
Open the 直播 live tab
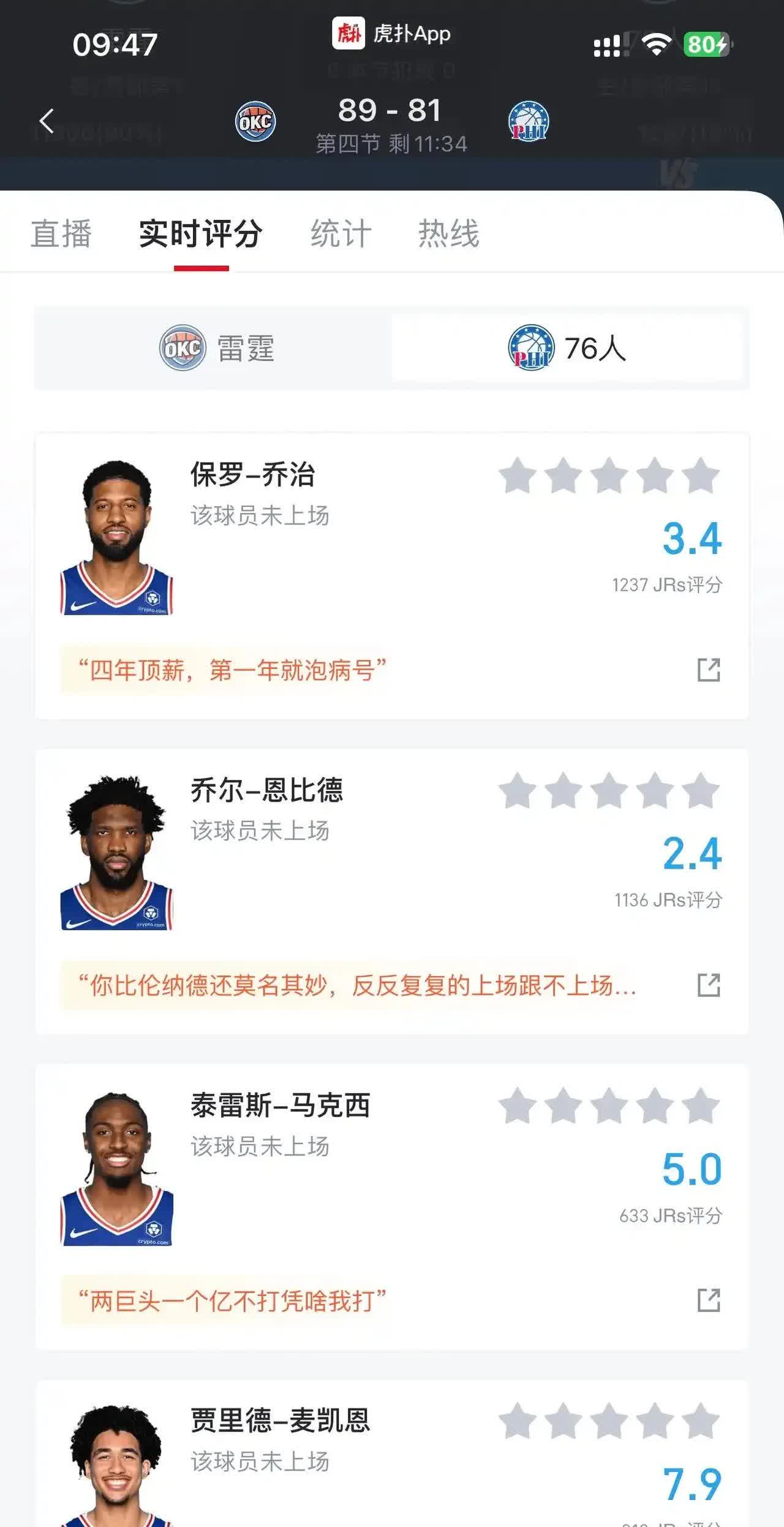(61, 233)
